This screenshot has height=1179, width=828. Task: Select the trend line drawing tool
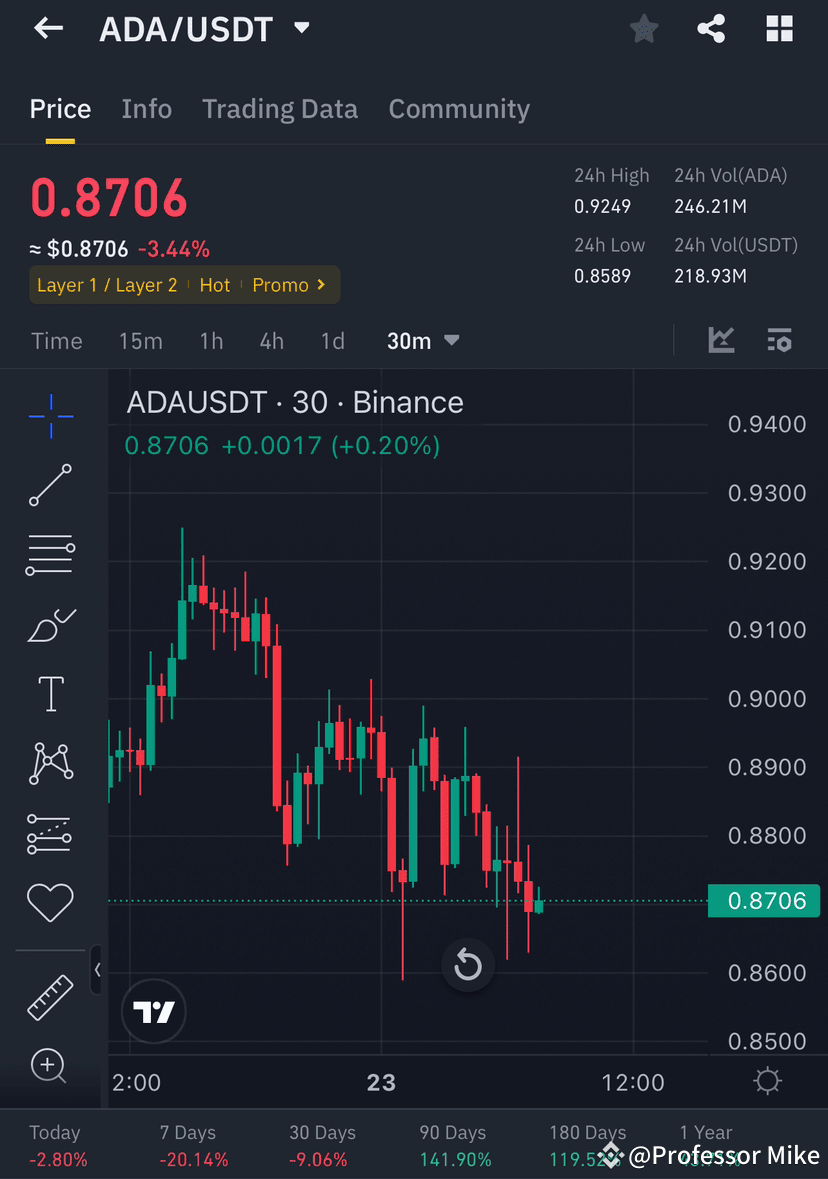pos(50,486)
